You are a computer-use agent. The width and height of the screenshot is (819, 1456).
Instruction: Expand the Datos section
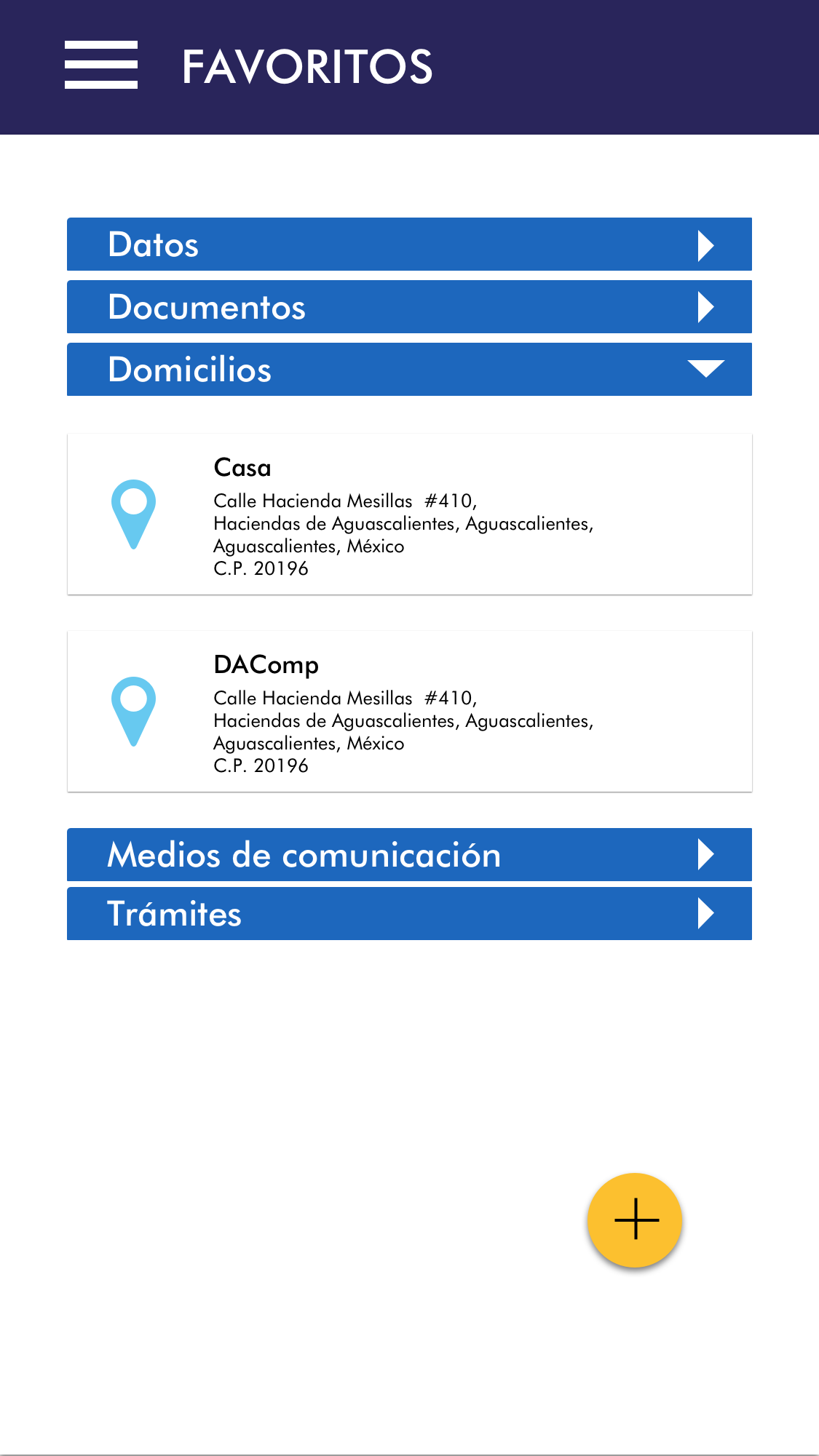click(409, 244)
